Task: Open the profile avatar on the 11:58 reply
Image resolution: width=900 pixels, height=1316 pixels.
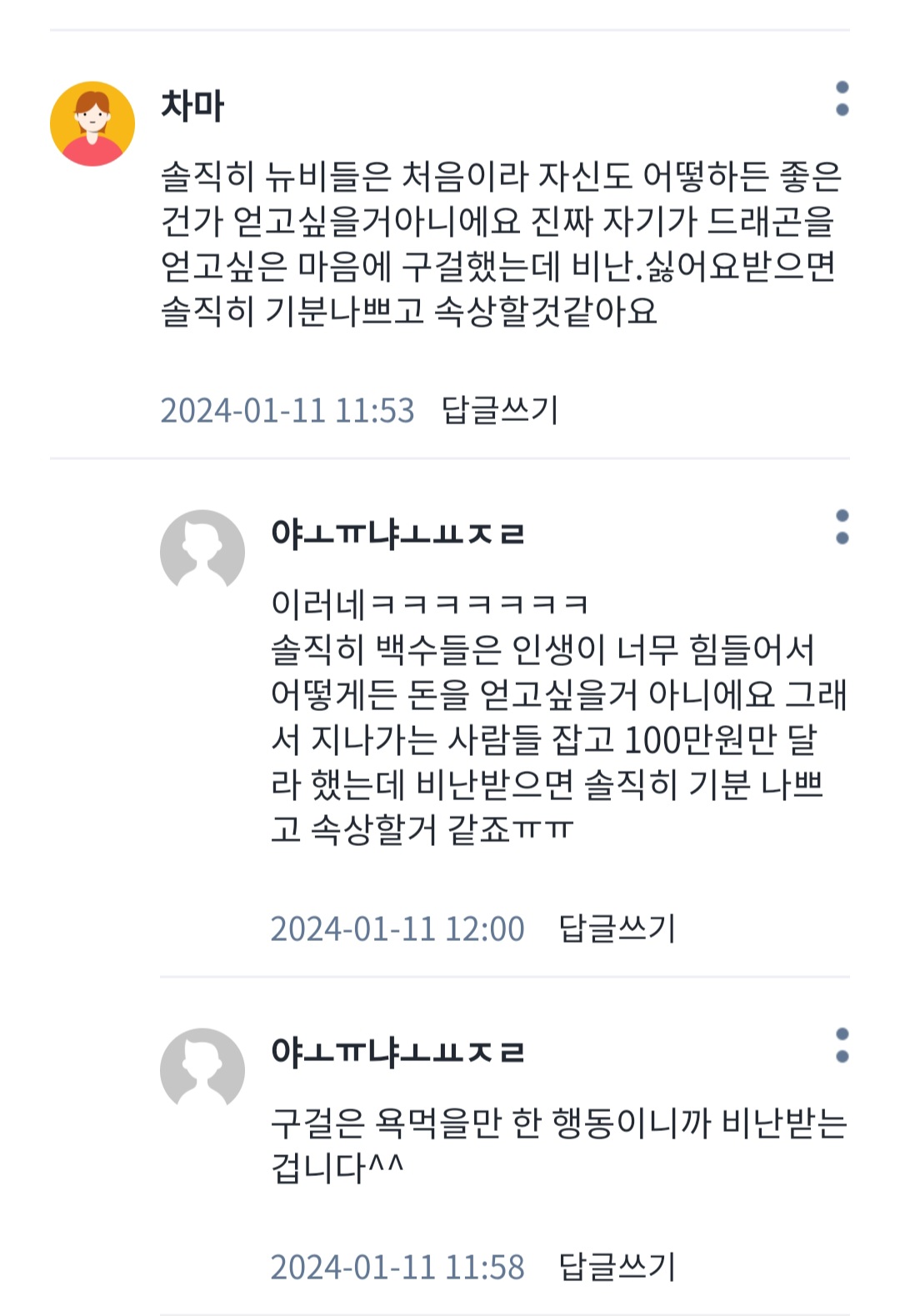Action: pos(202,1070)
